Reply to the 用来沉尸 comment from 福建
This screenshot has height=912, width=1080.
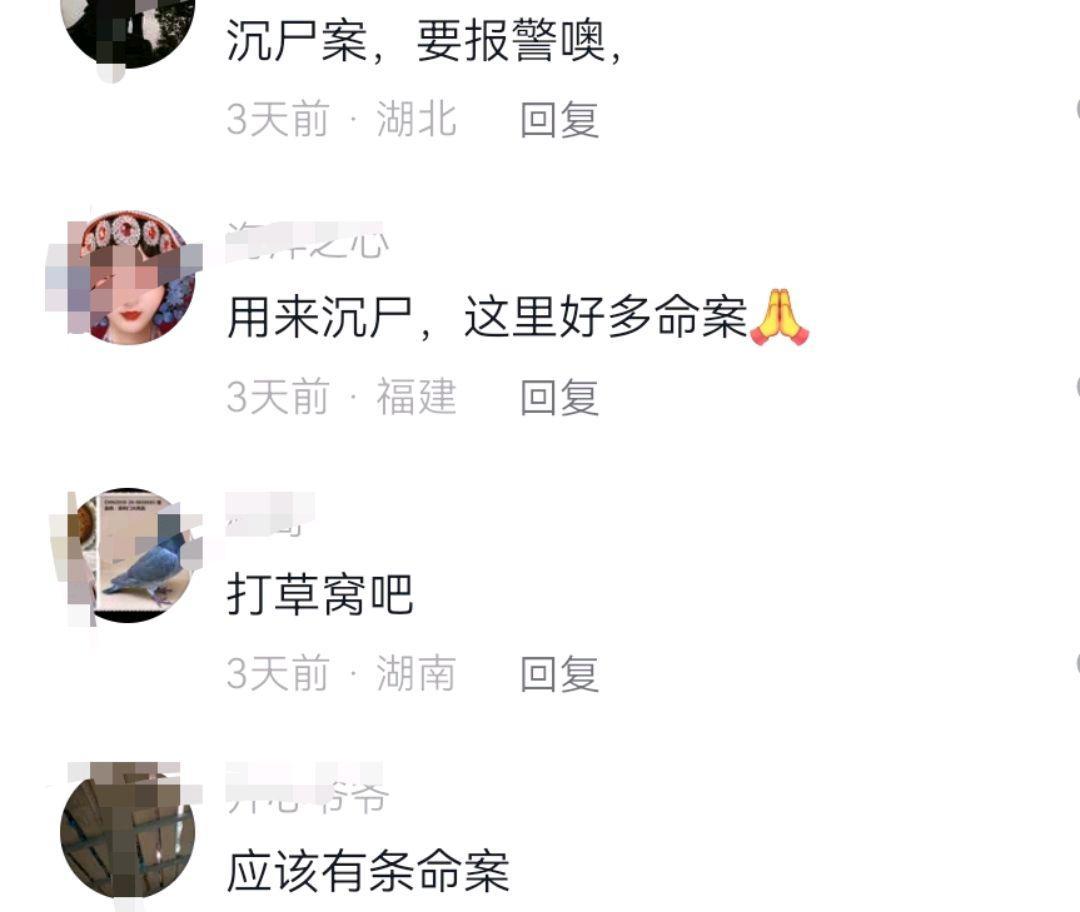[559, 398]
